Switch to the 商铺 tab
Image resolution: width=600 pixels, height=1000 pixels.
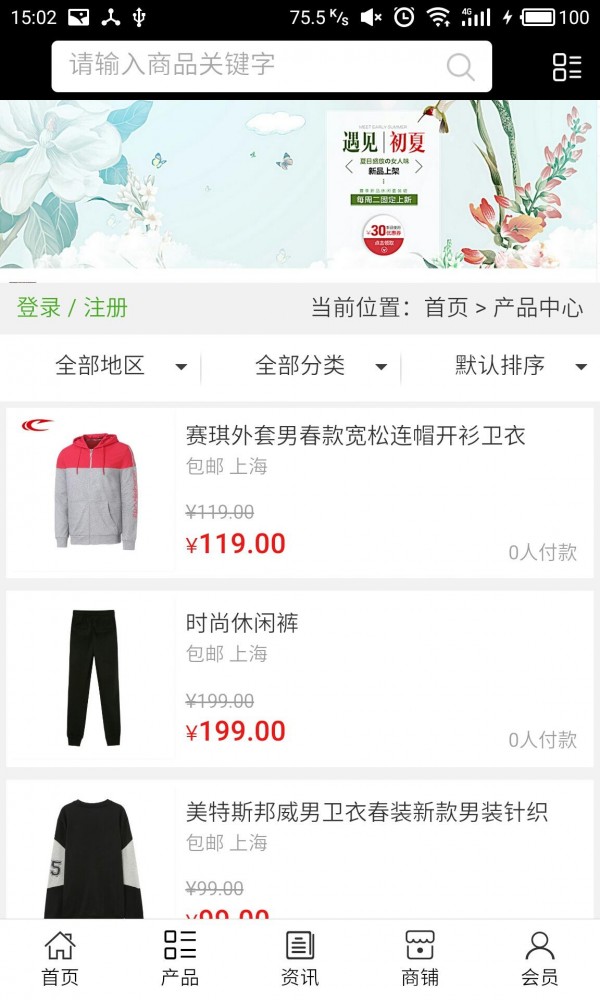click(420, 958)
